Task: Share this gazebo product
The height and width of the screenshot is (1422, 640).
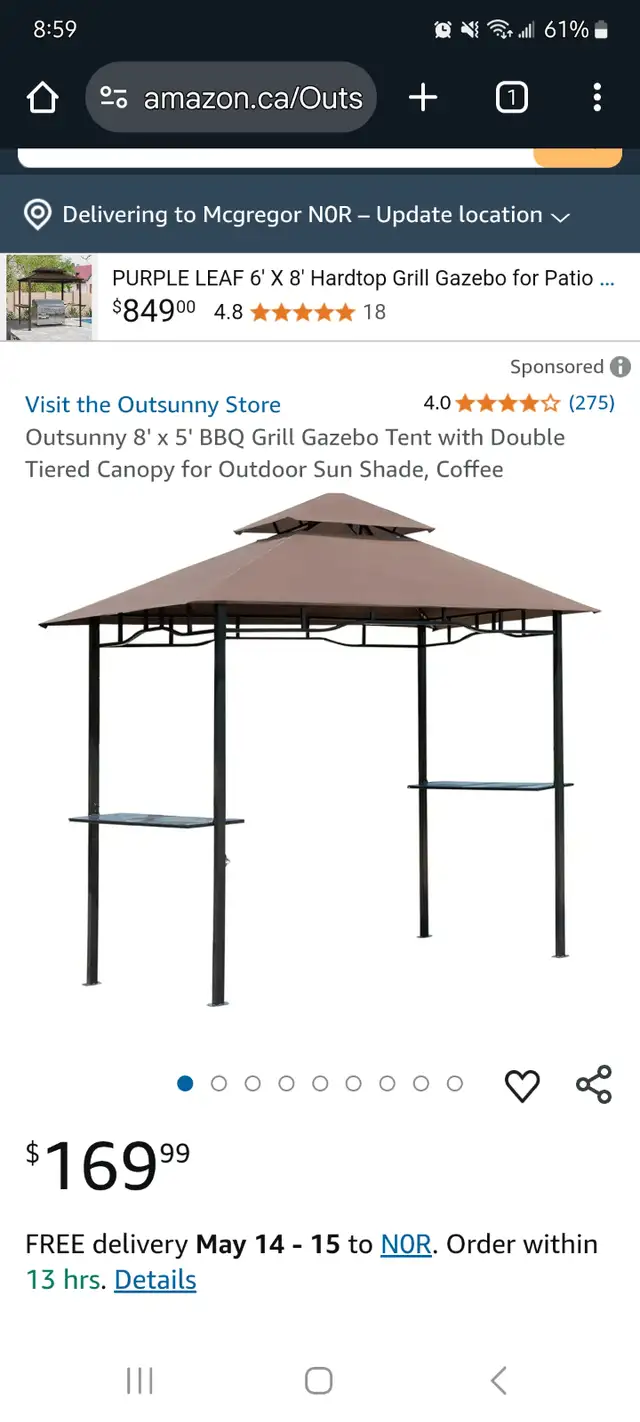Action: (593, 1085)
